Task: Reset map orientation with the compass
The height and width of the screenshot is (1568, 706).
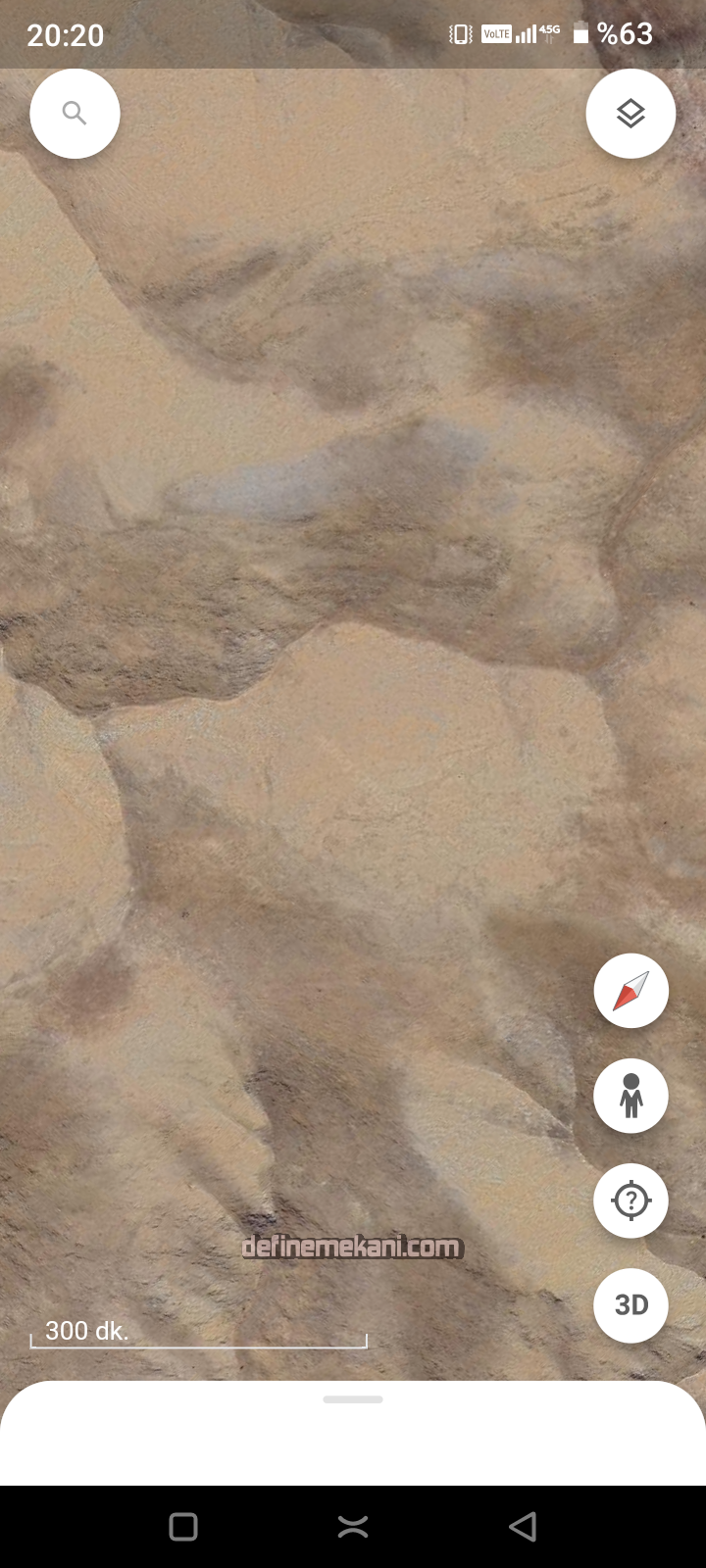Action: pyautogui.click(x=630, y=991)
